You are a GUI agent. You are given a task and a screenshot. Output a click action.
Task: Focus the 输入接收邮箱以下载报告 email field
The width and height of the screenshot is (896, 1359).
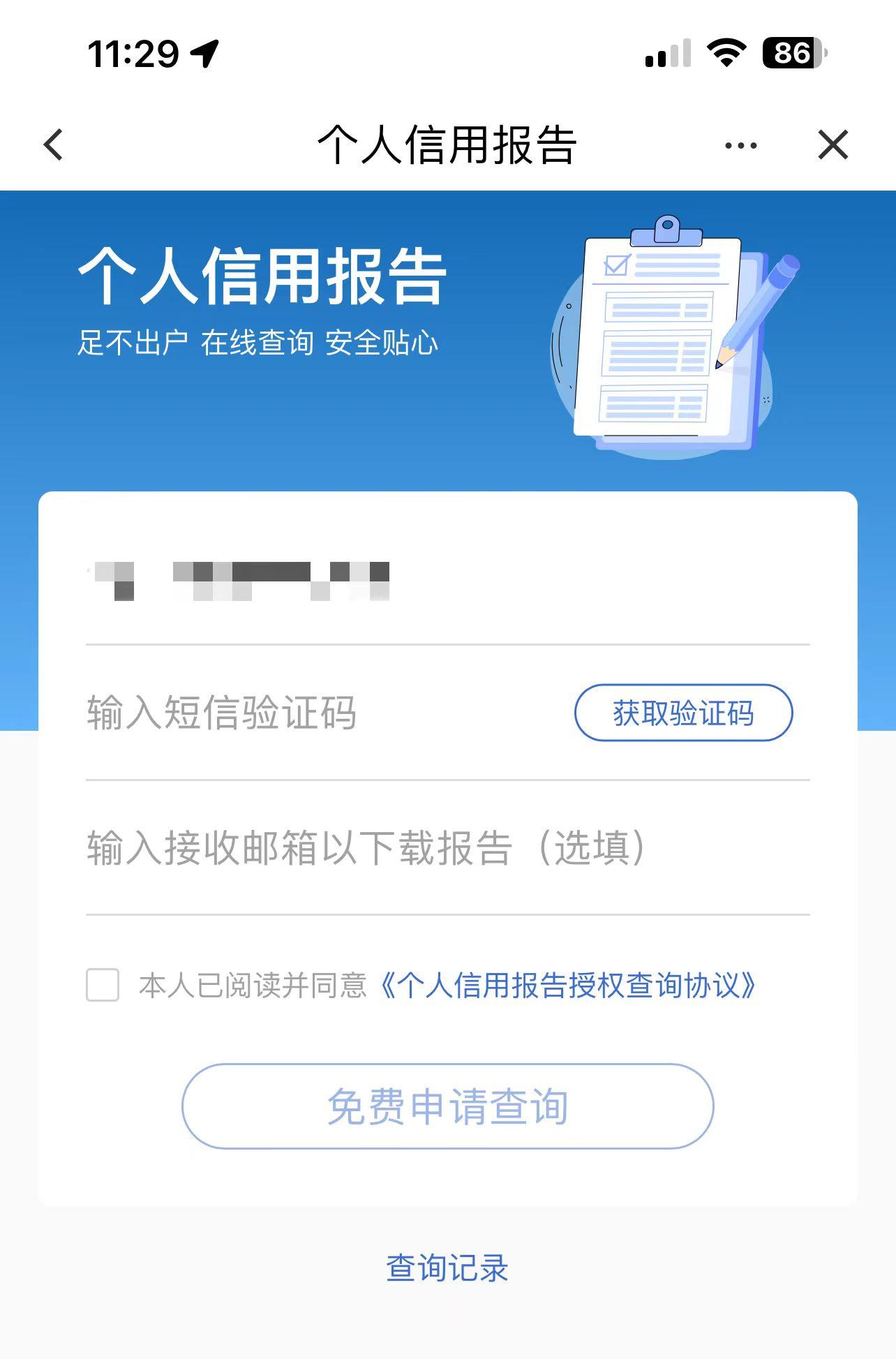click(x=419, y=848)
